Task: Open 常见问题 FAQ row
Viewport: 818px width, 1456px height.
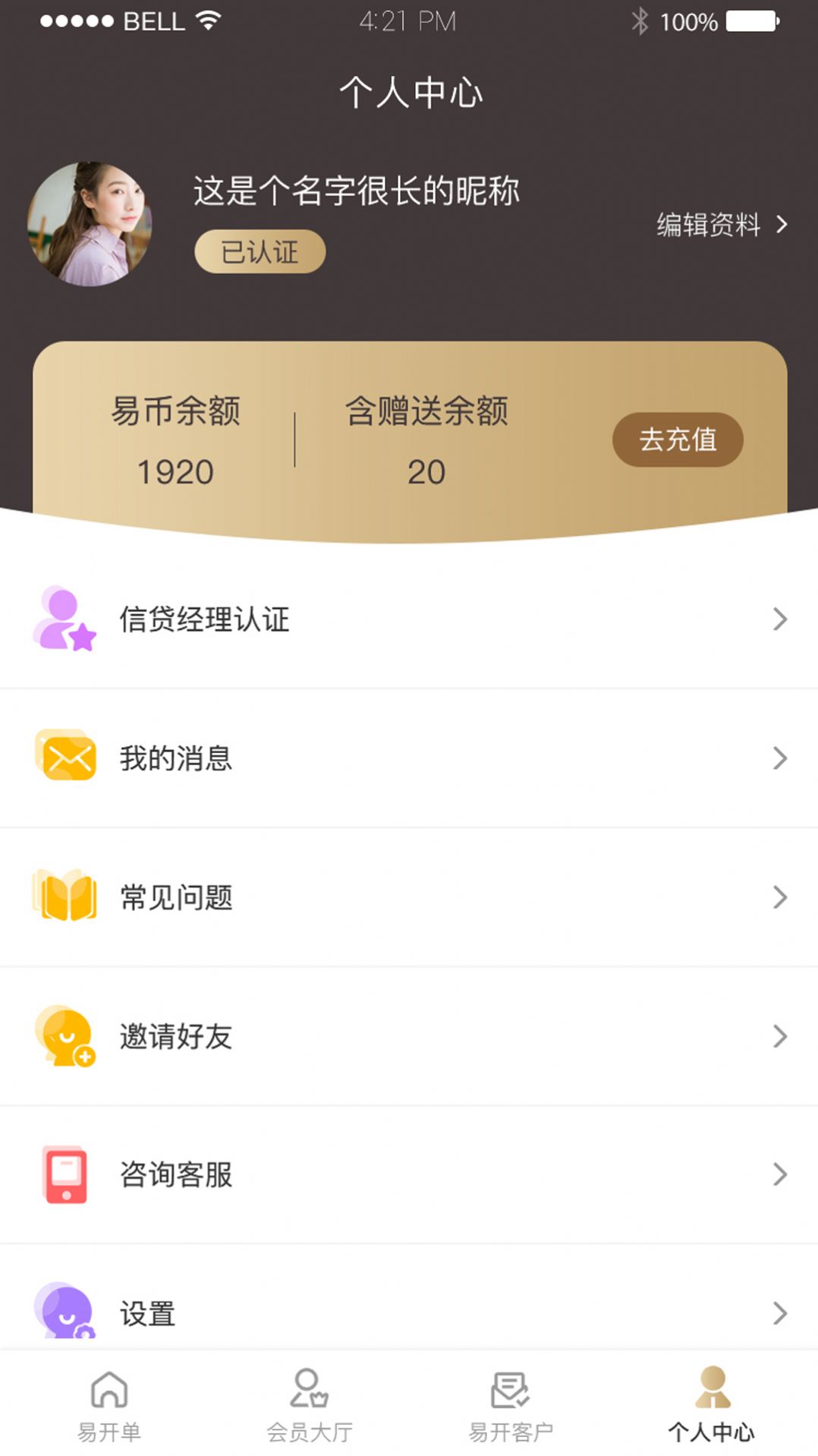Action: point(409,897)
